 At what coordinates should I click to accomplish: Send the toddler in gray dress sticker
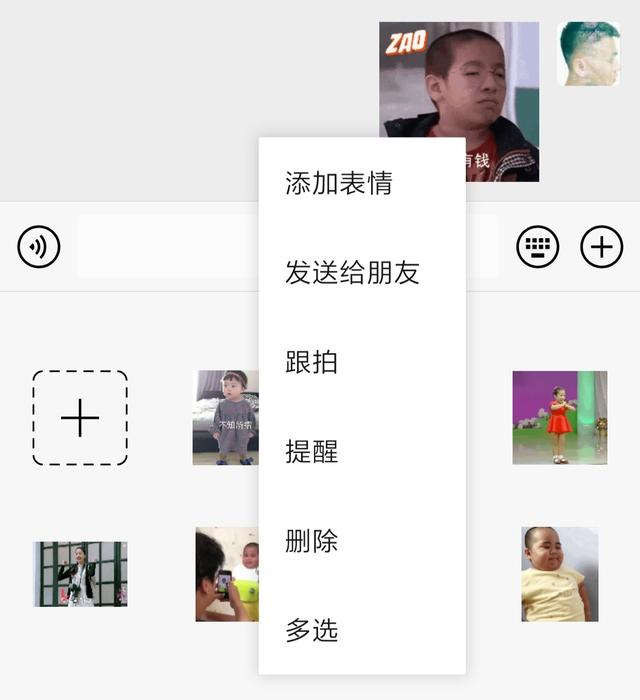tap(226, 418)
